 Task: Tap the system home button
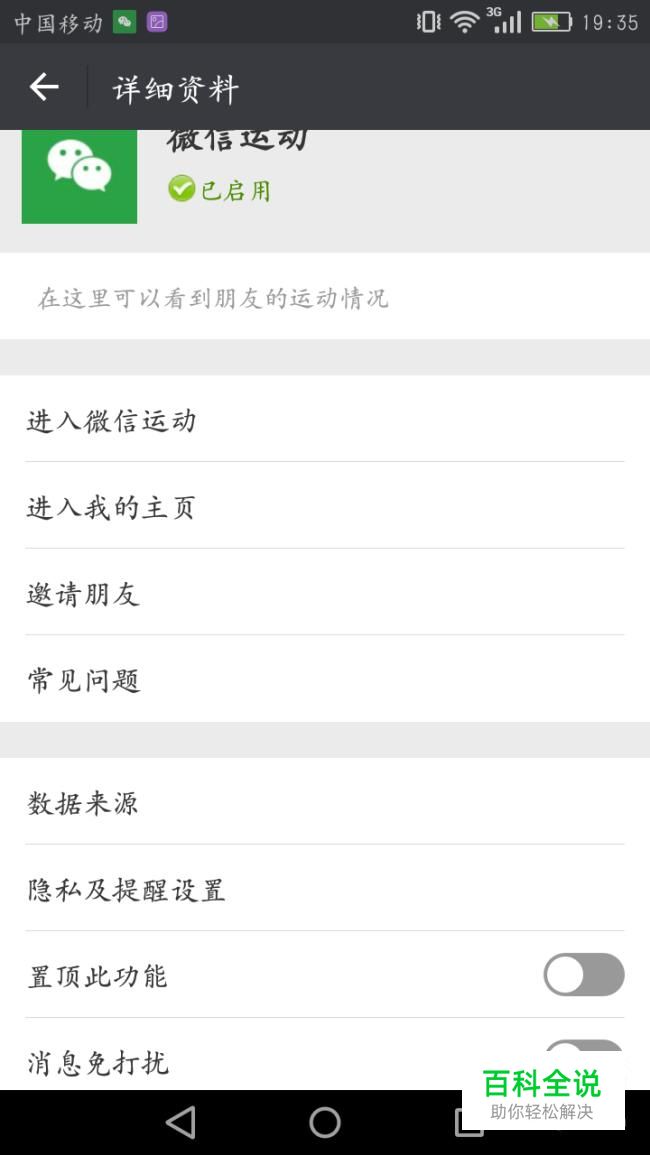click(325, 1123)
